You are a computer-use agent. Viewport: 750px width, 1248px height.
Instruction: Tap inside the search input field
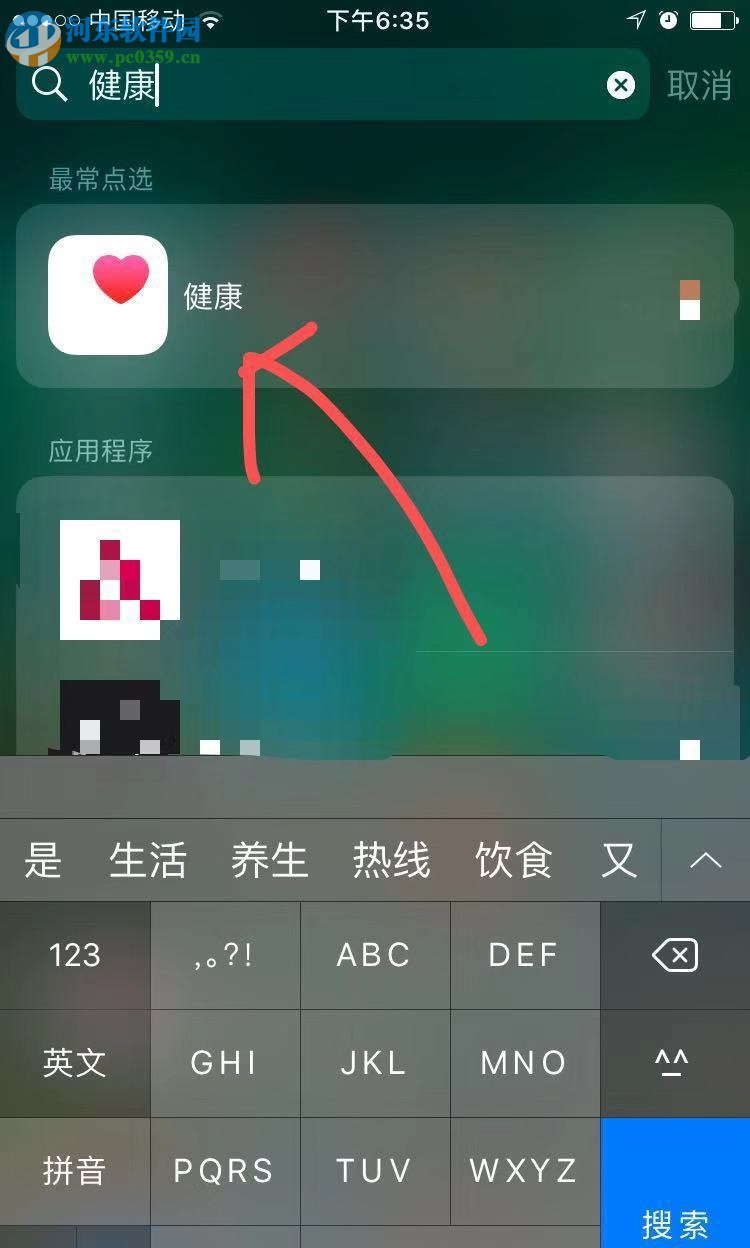coord(300,85)
